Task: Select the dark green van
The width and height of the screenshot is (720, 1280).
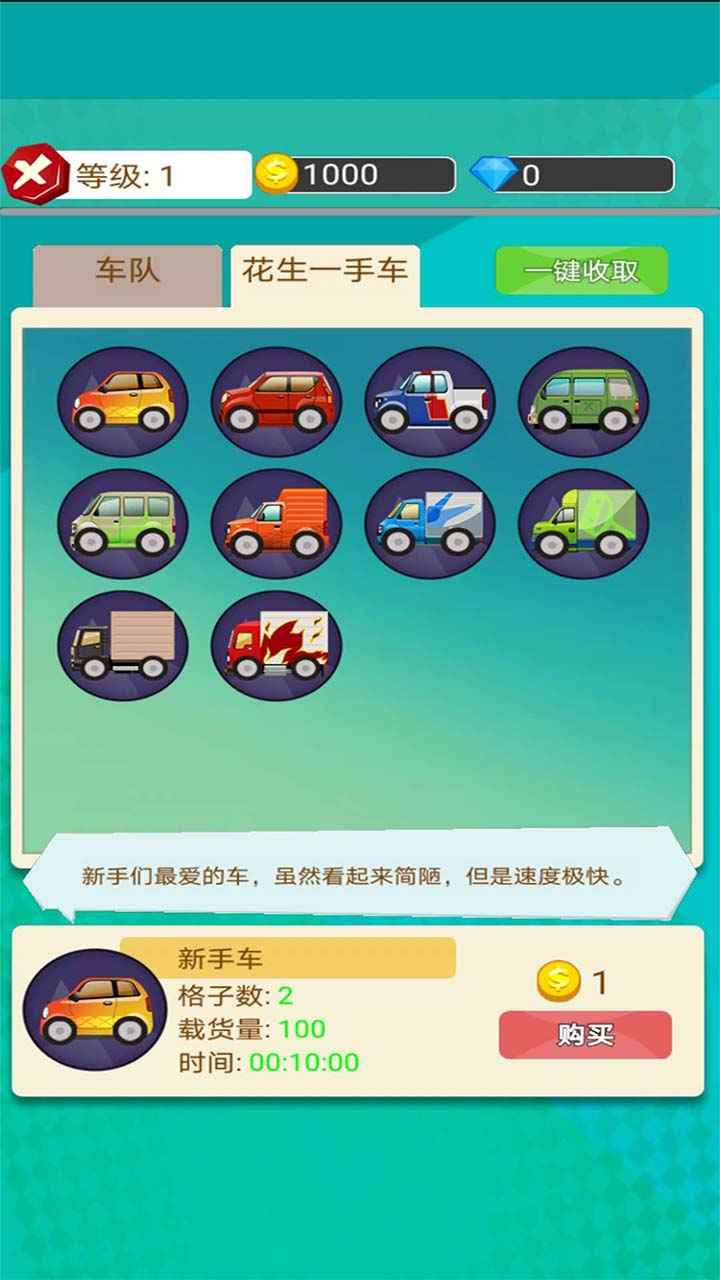Action: pyautogui.click(x=583, y=401)
